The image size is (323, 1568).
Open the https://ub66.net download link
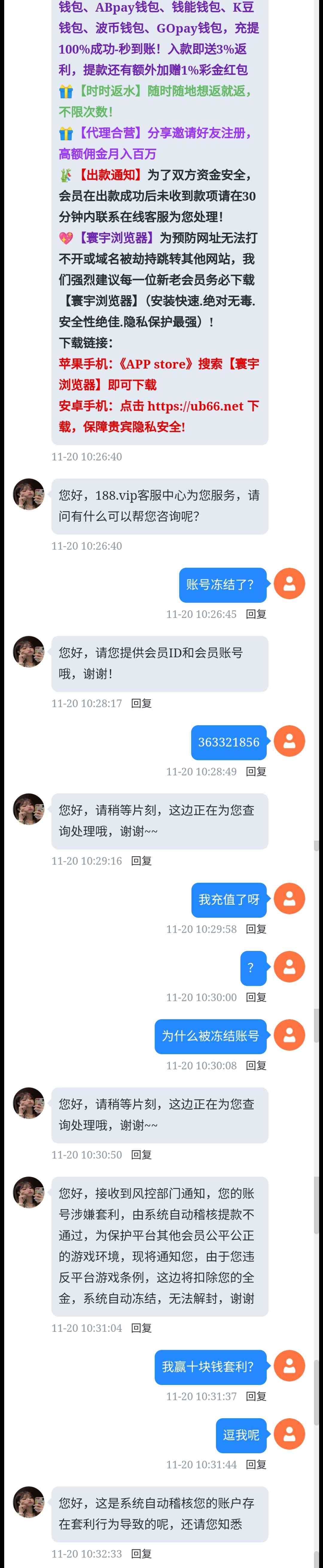(x=195, y=406)
